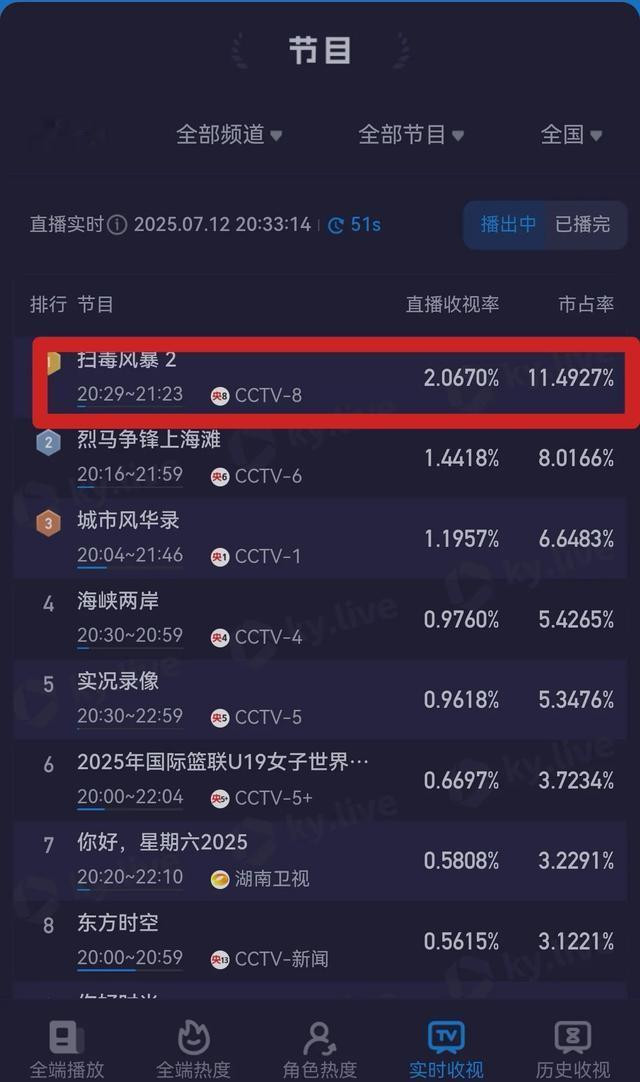Select the 播出中 now-airing segment

508,224
